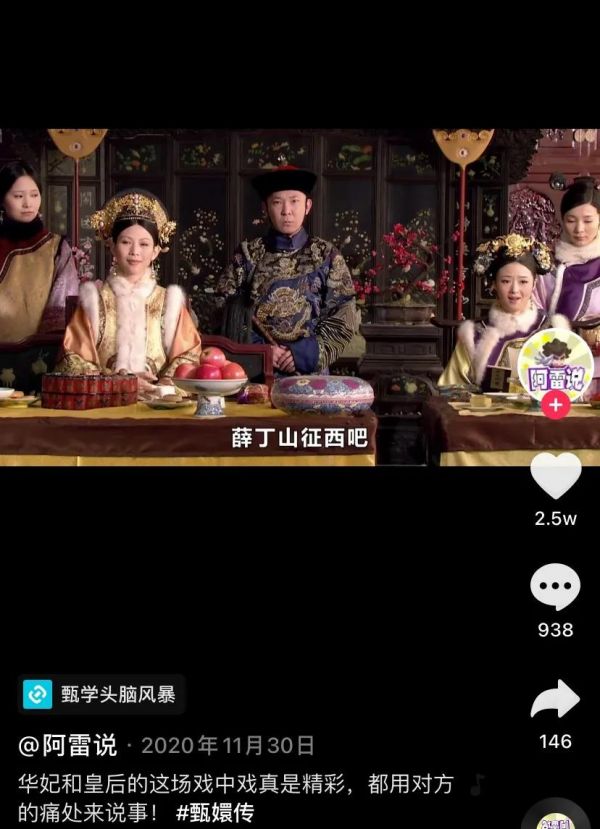Like this video with the heart icon

click(x=555, y=476)
